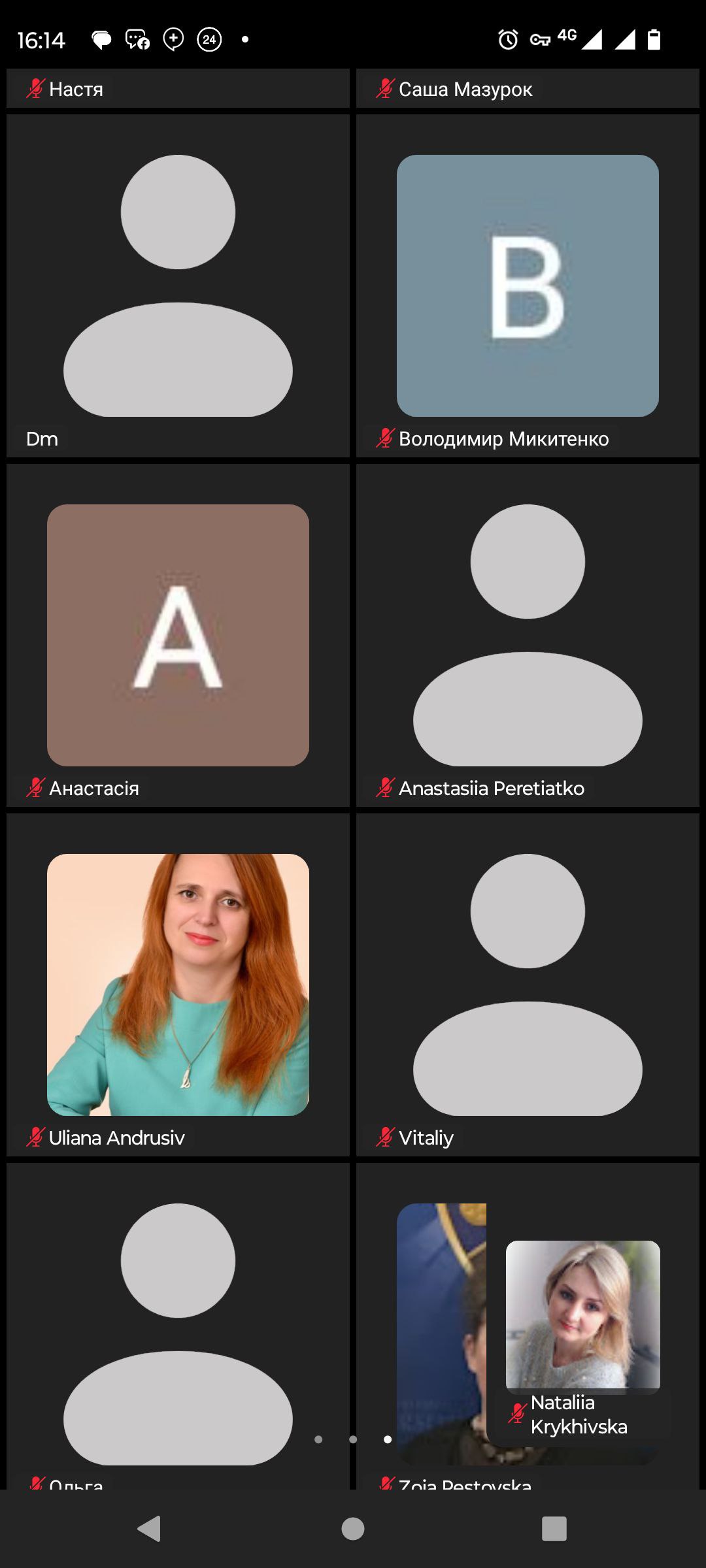Tap Анастасія's participant tile

click(178, 635)
